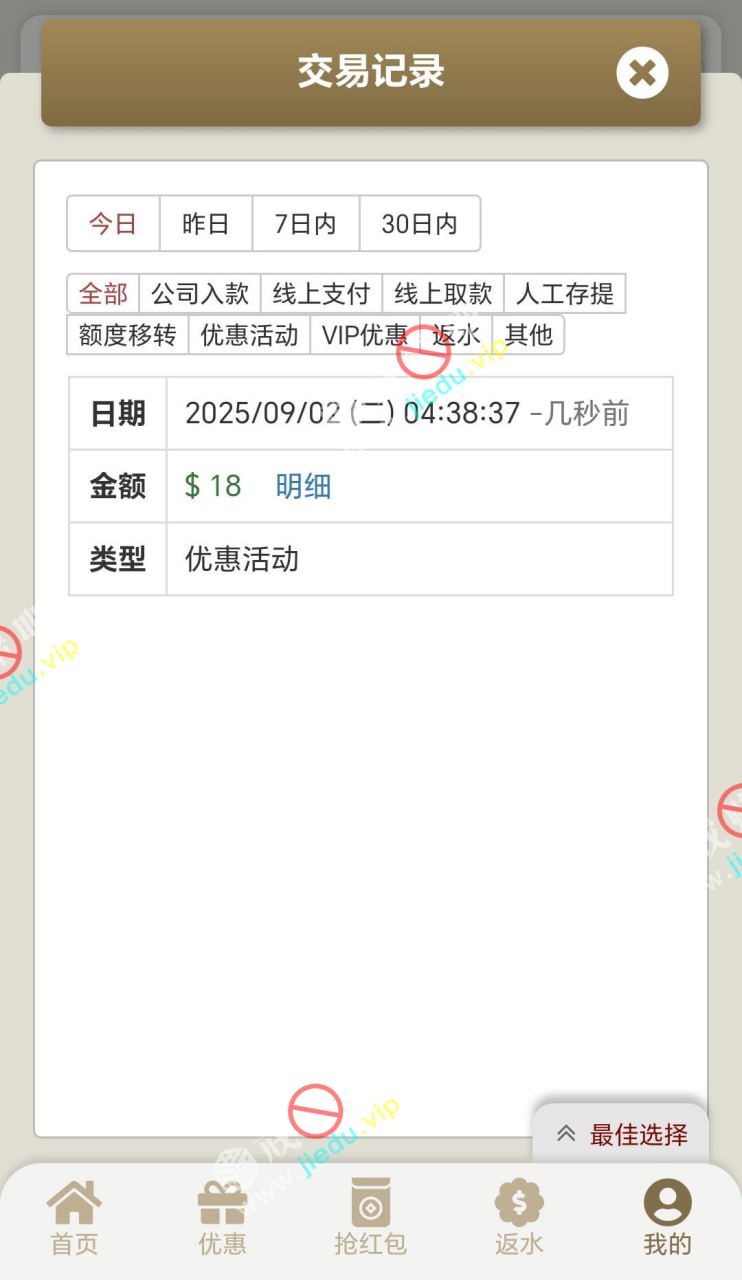Filter by 线上支付
This screenshot has width=742, height=1280.
pos(321,294)
